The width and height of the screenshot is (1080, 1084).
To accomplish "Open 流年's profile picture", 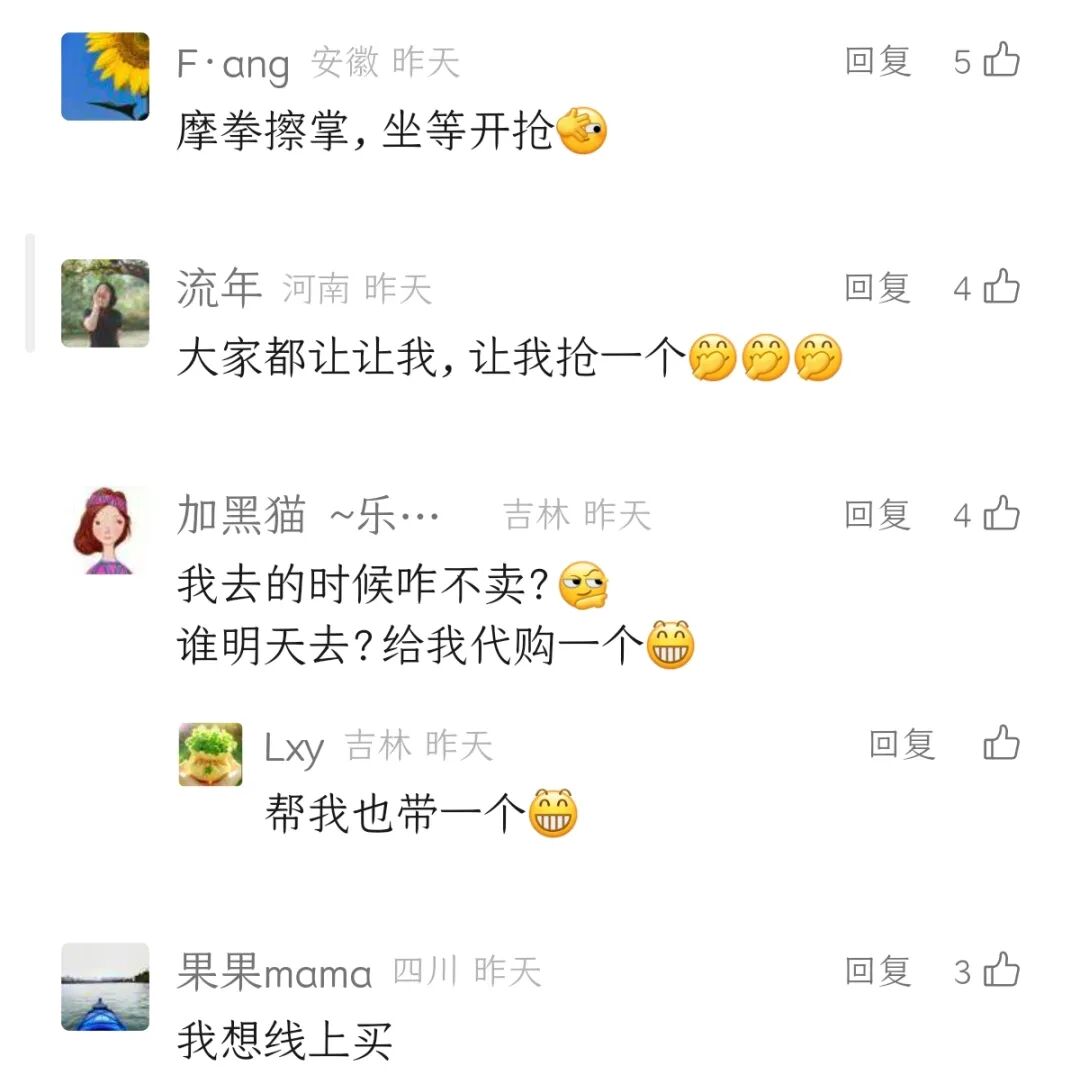I will [105, 303].
